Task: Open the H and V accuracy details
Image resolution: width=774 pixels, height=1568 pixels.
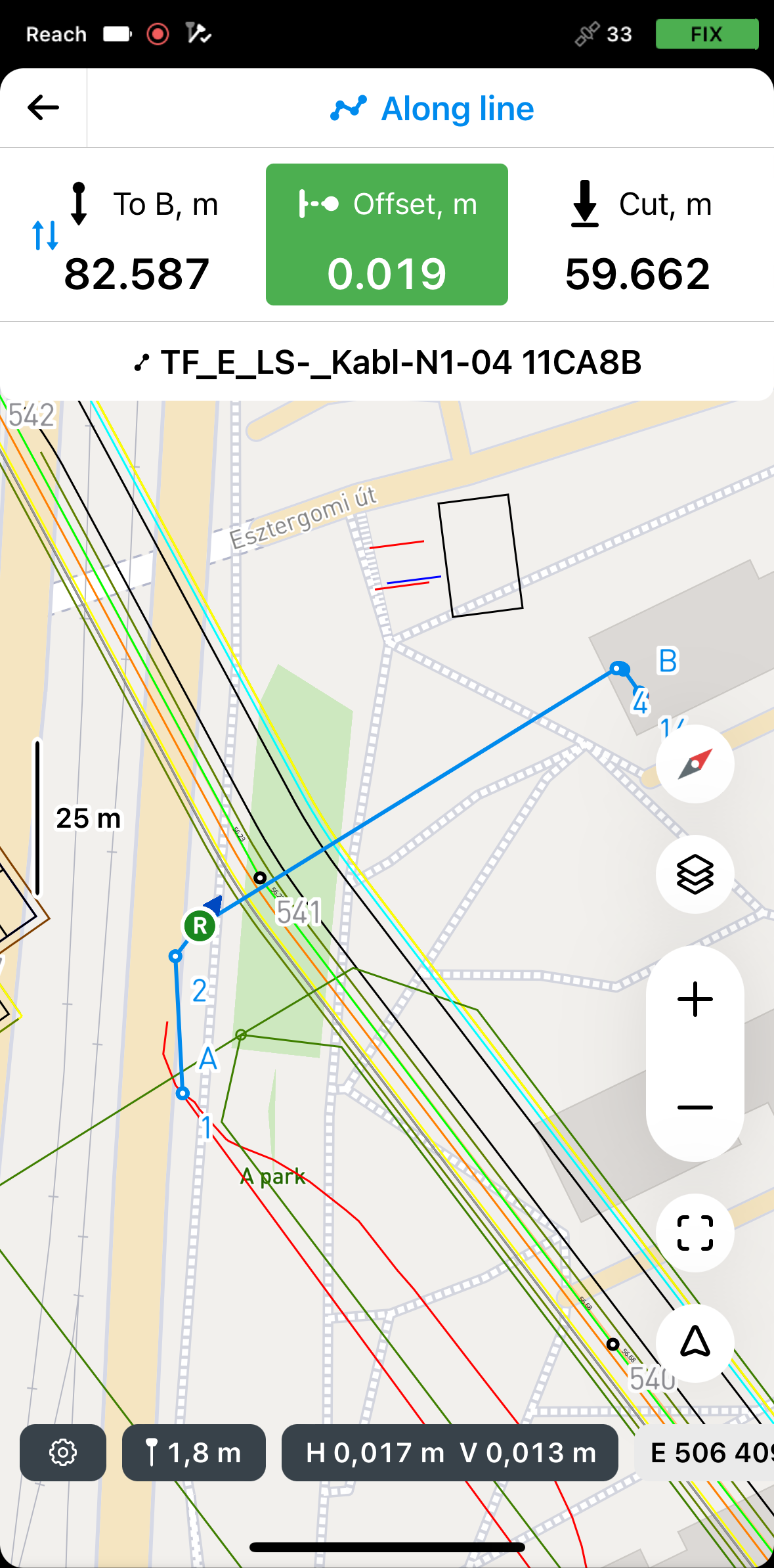Action: pyautogui.click(x=450, y=1452)
